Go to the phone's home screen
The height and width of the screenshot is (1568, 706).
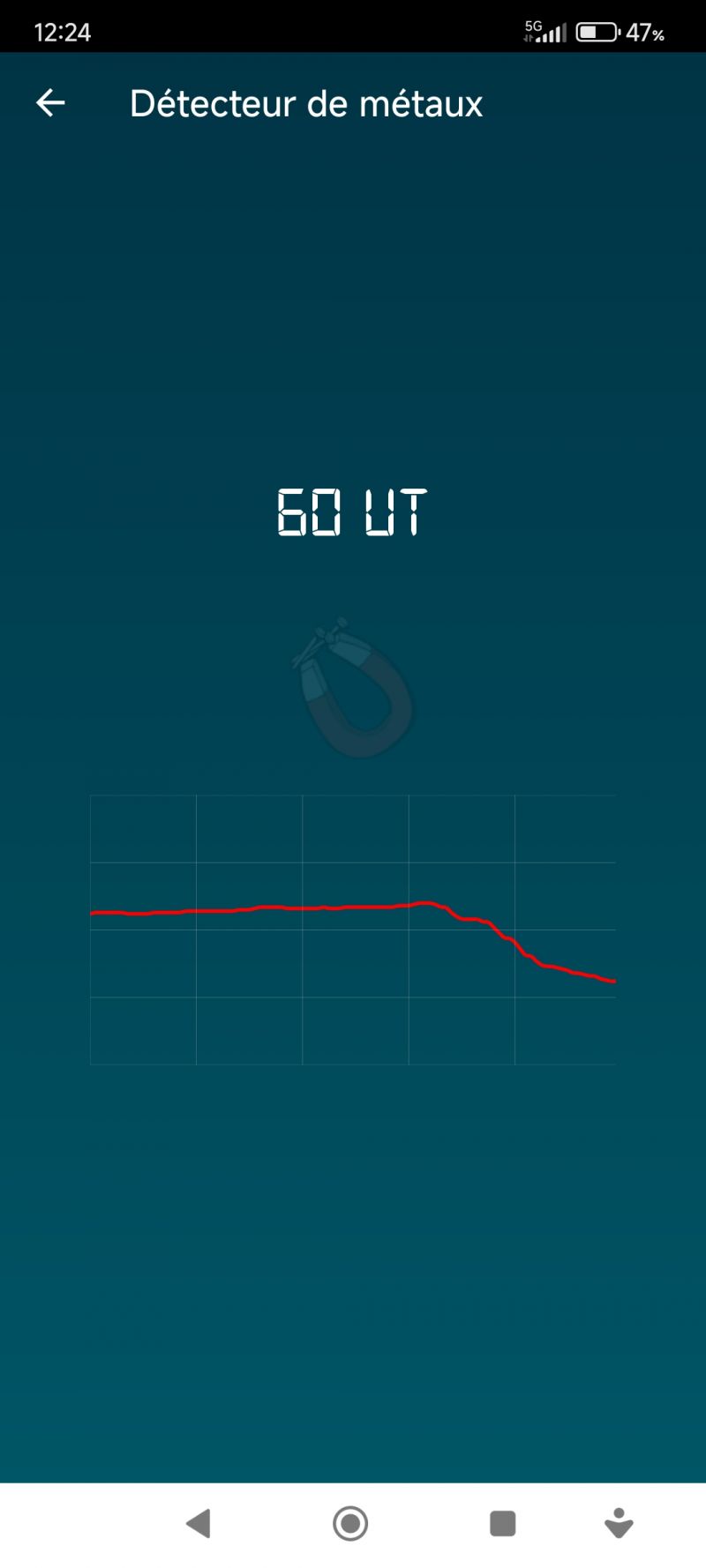[x=350, y=1523]
